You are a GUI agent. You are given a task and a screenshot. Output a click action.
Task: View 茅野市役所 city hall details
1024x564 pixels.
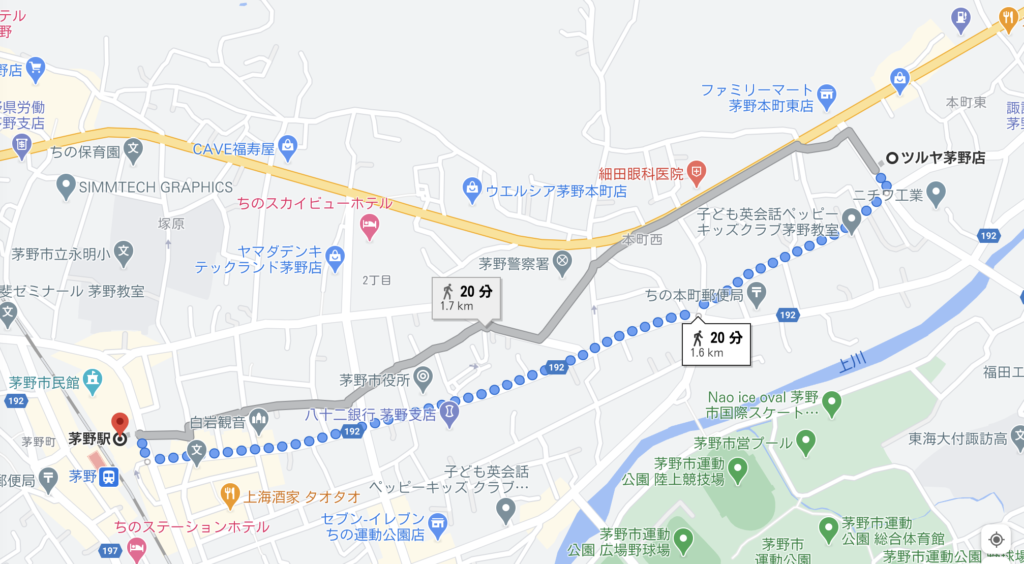[423, 379]
